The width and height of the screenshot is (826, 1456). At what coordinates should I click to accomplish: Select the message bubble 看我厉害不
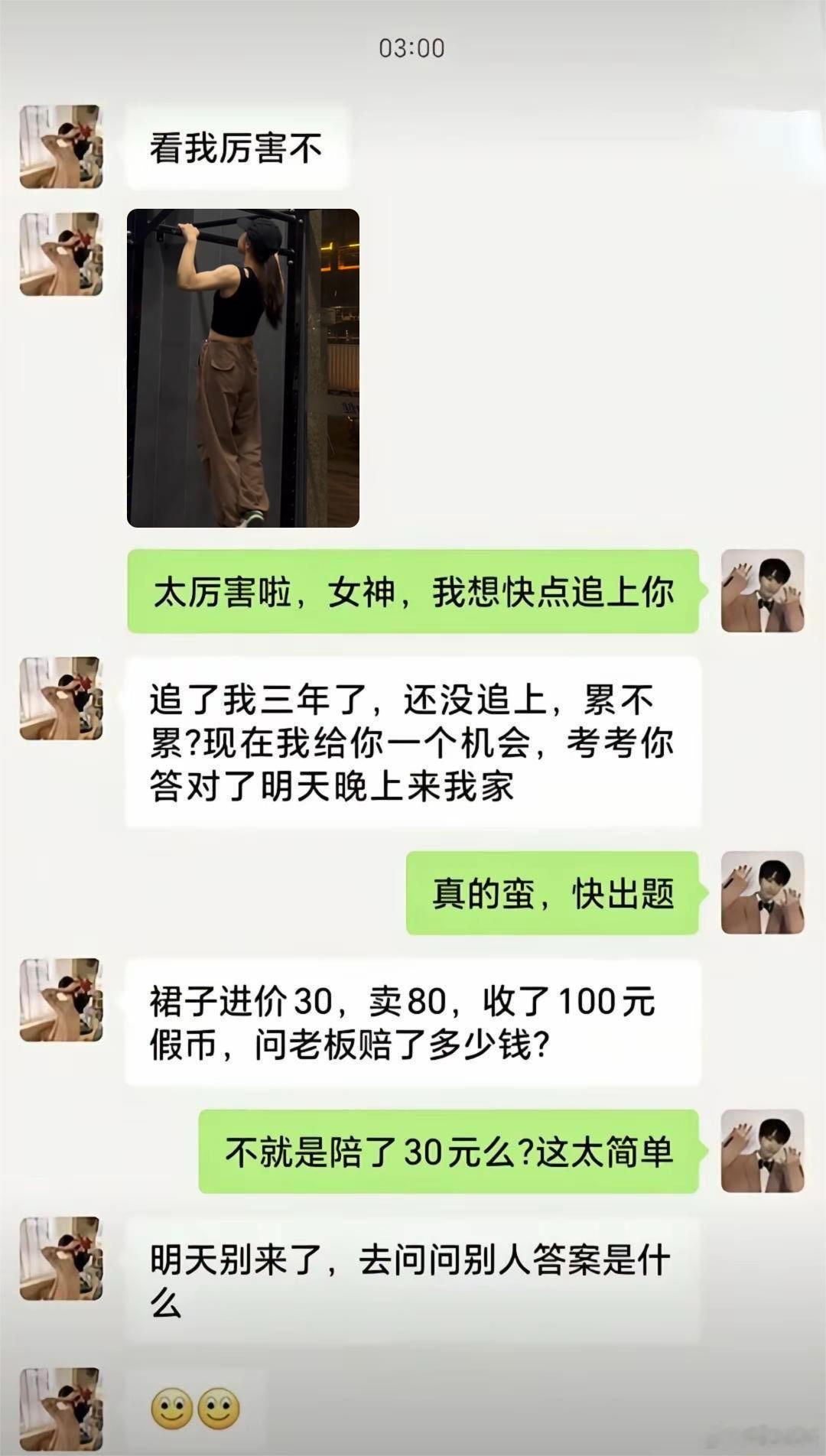coord(236,147)
